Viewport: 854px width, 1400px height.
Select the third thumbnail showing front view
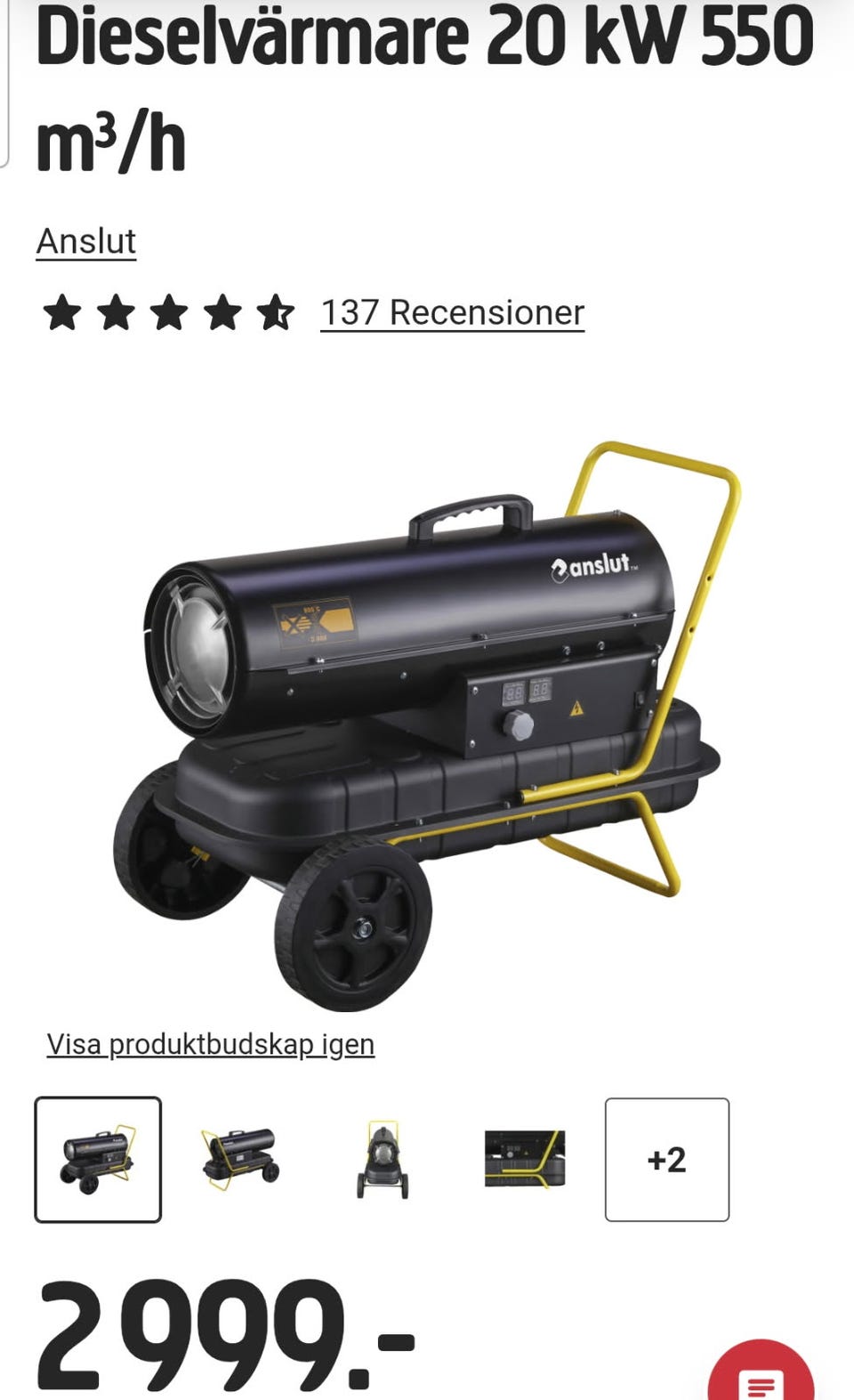[383, 1160]
